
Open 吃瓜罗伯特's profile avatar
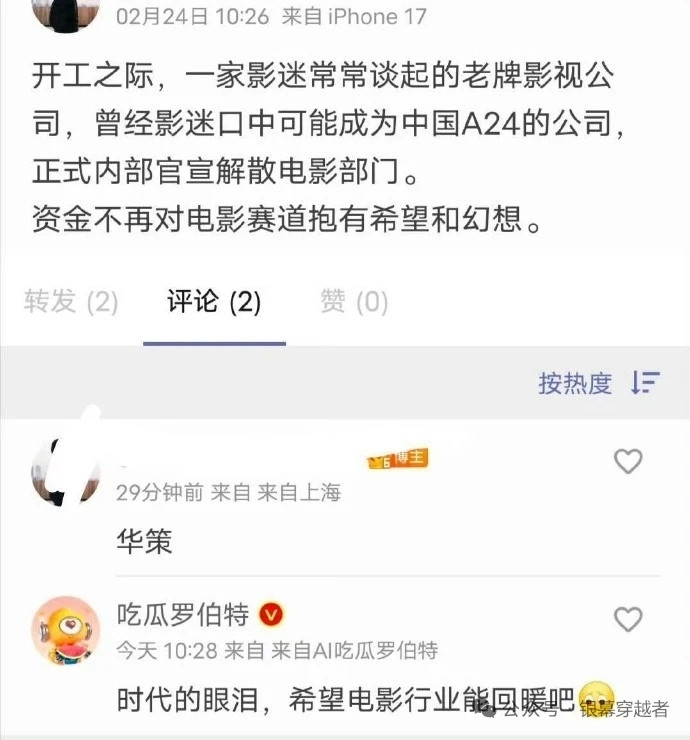65,630
